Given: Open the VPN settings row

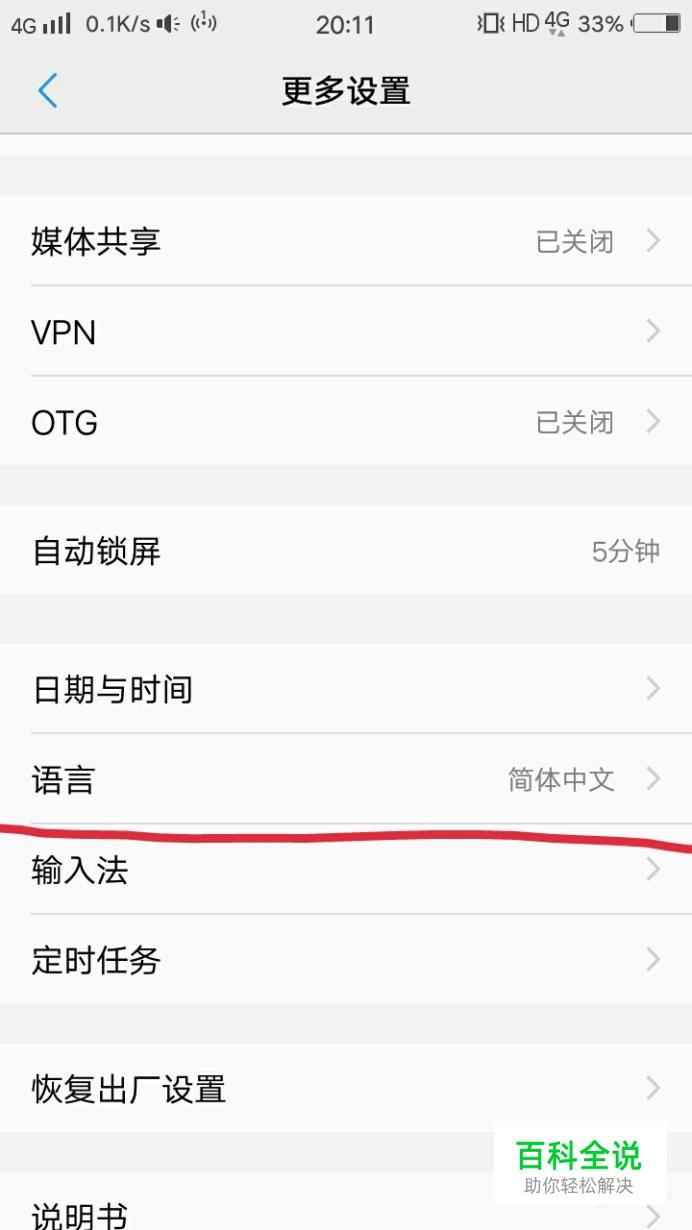Looking at the screenshot, I should 346,331.
